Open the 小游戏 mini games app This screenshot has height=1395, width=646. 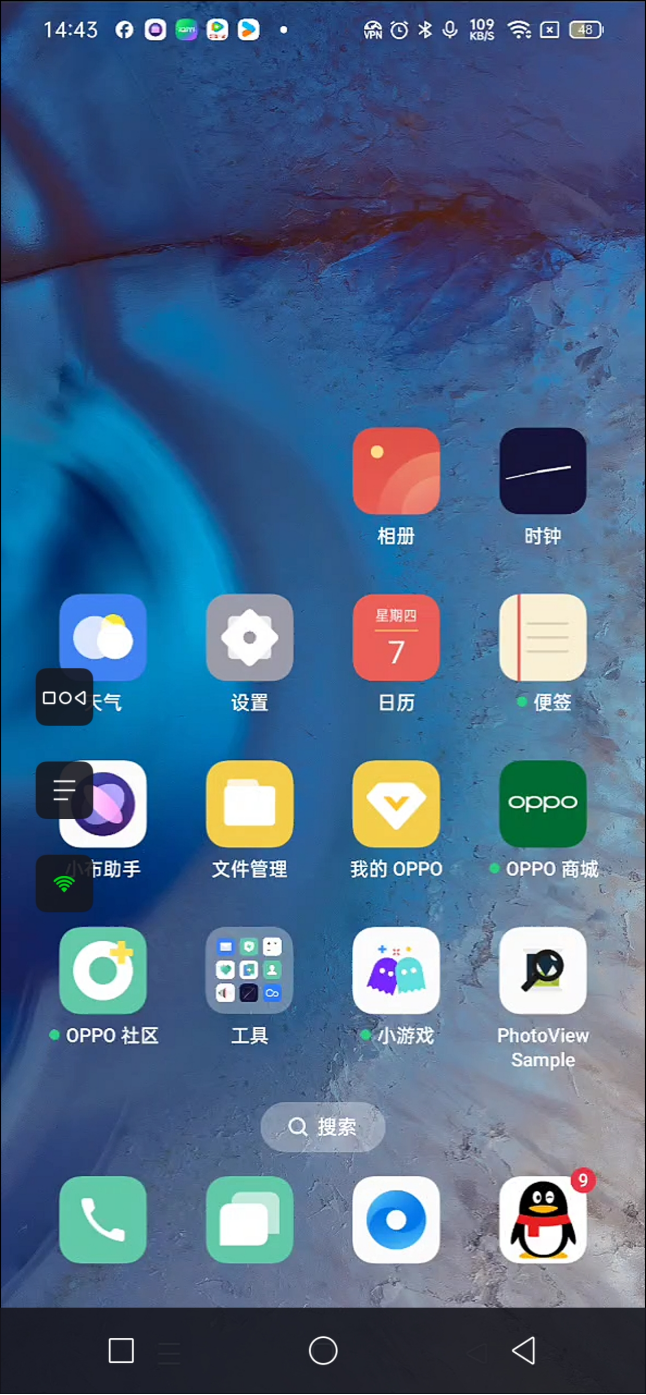point(396,971)
